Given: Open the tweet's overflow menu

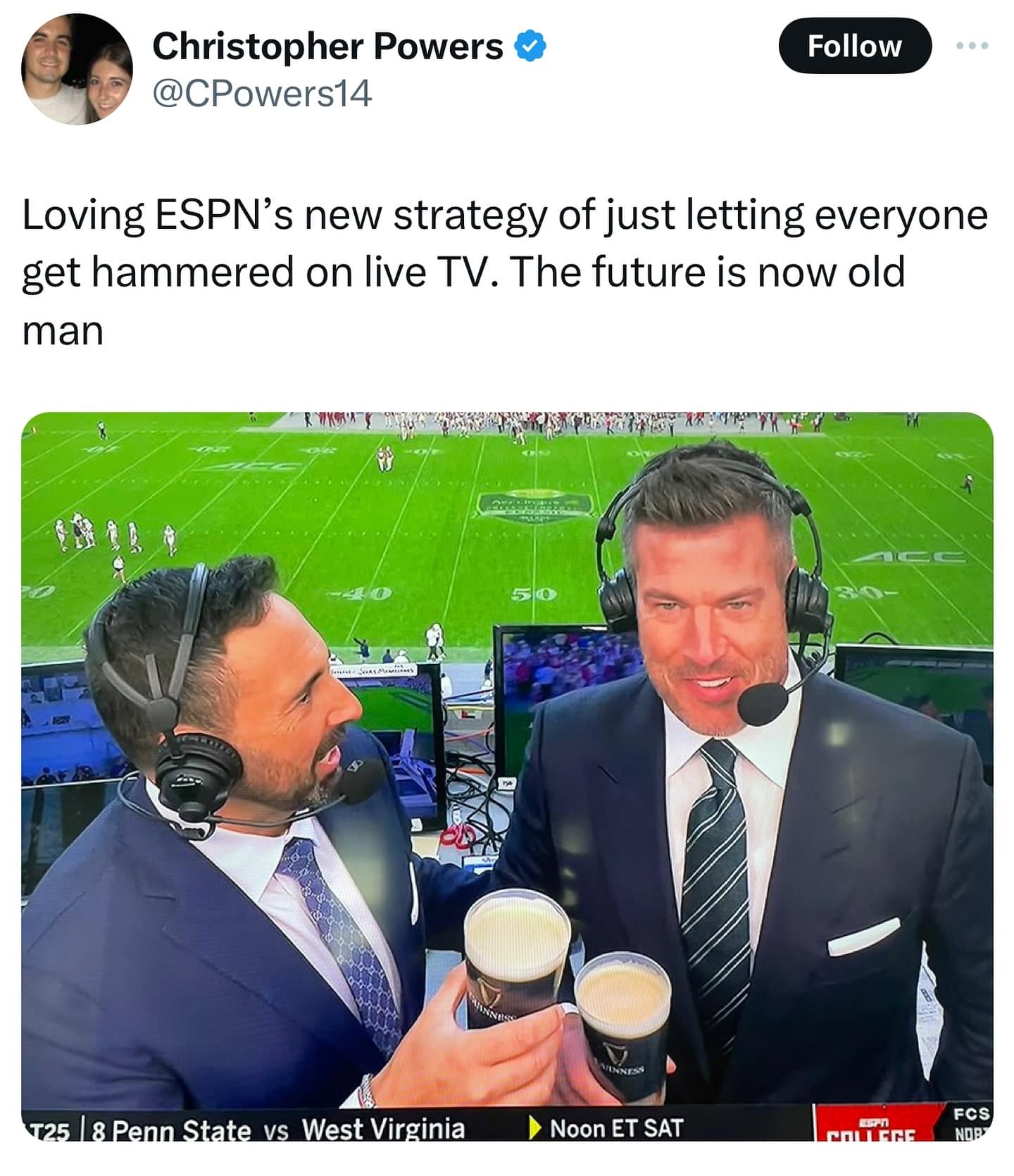Looking at the screenshot, I should 973,46.
